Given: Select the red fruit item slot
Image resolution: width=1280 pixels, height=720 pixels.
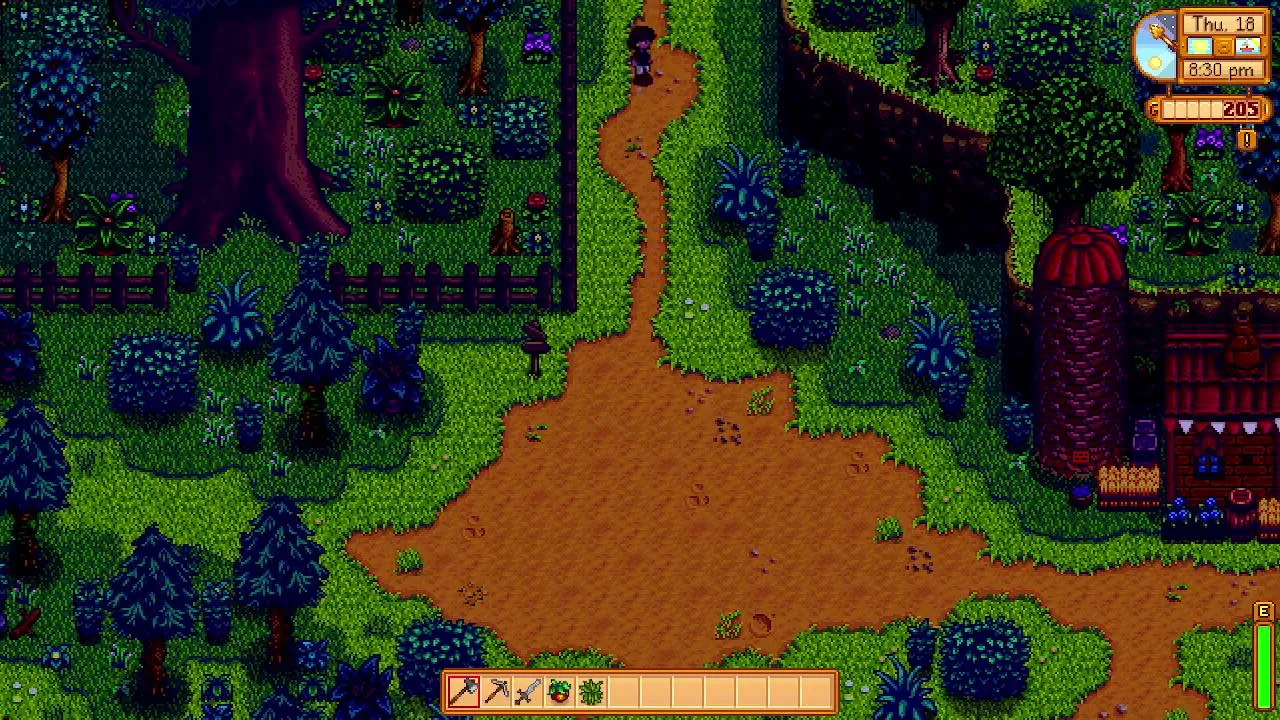Looking at the screenshot, I should point(560,691).
